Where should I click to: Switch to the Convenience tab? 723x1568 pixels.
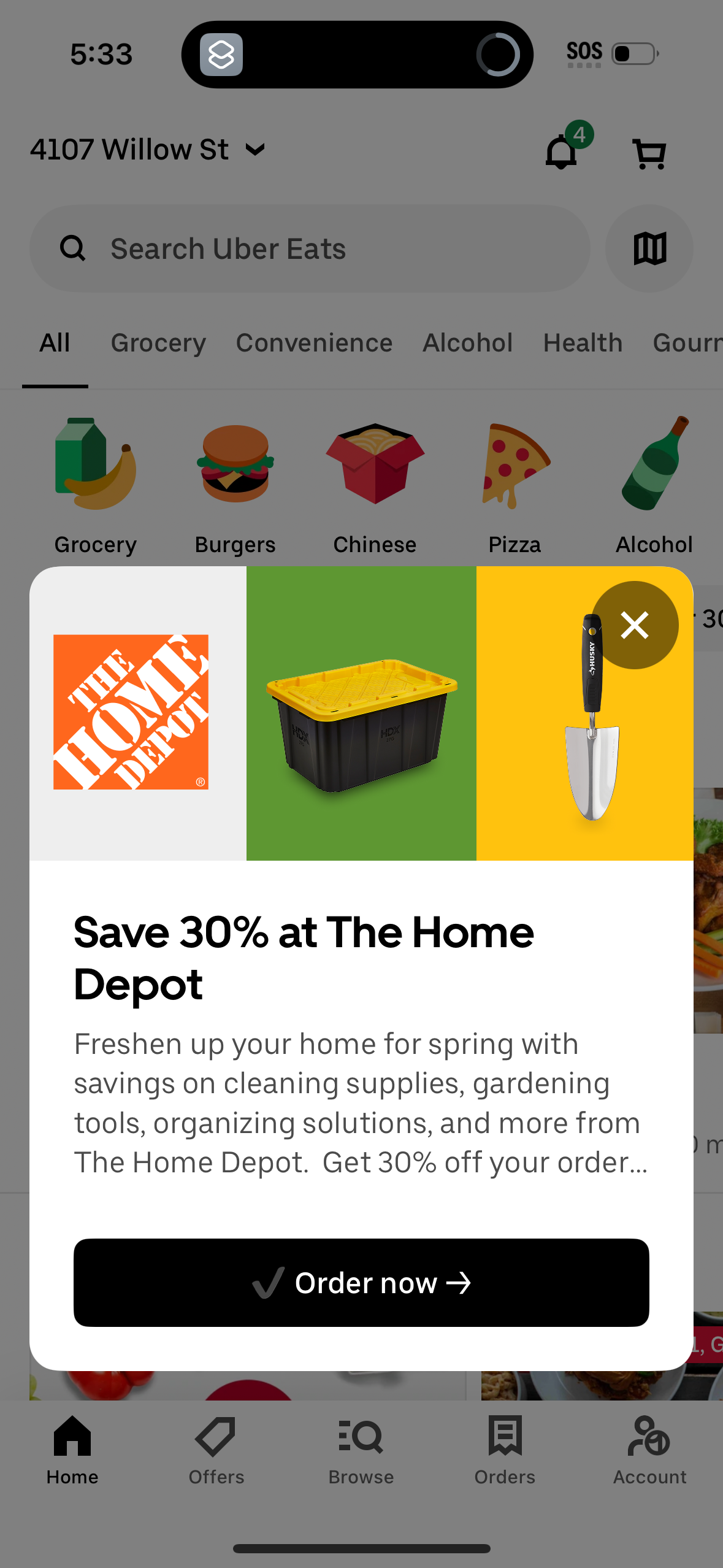click(x=314, y=342)
